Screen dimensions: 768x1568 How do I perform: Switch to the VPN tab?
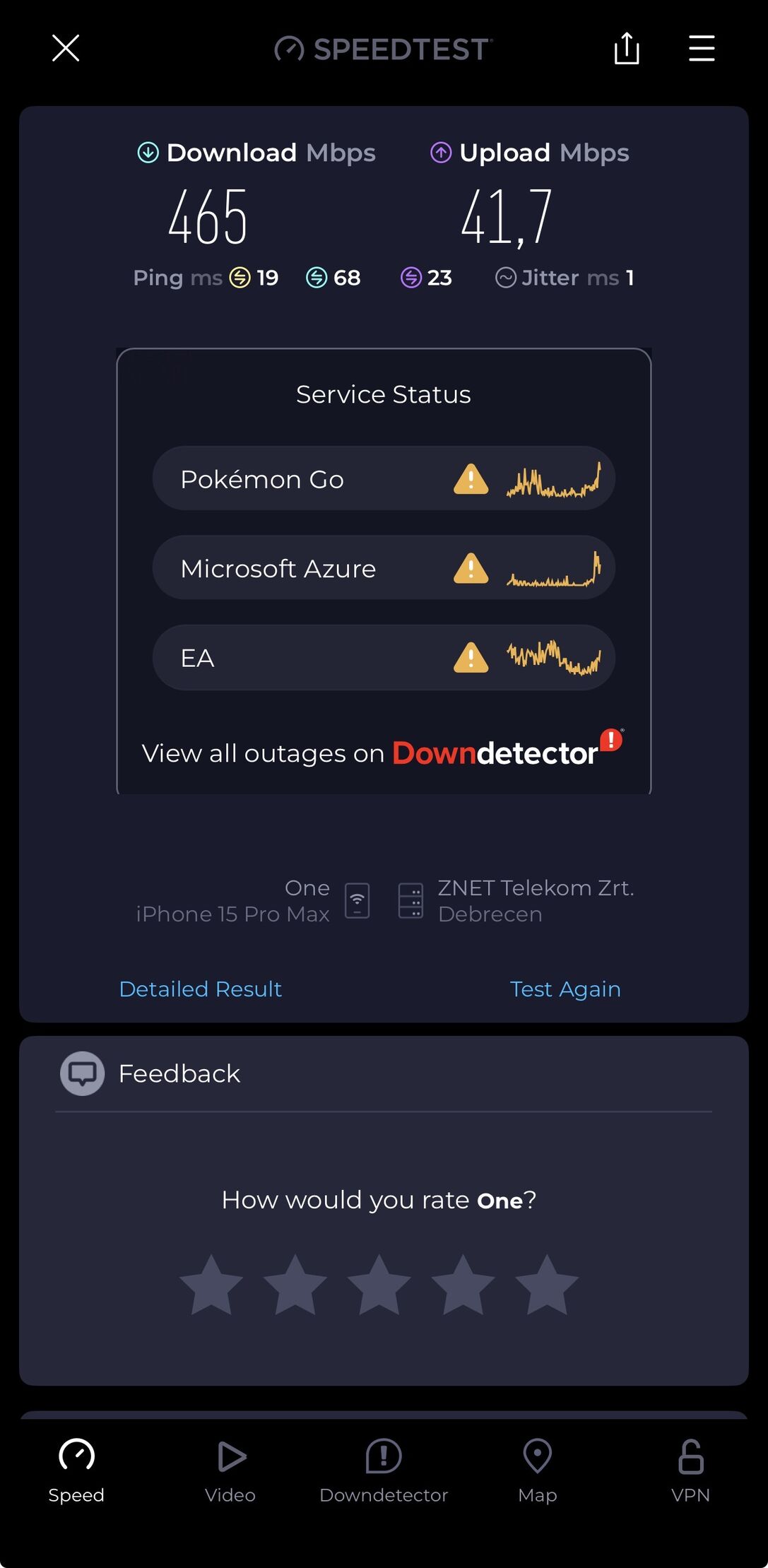point(690,1470)
